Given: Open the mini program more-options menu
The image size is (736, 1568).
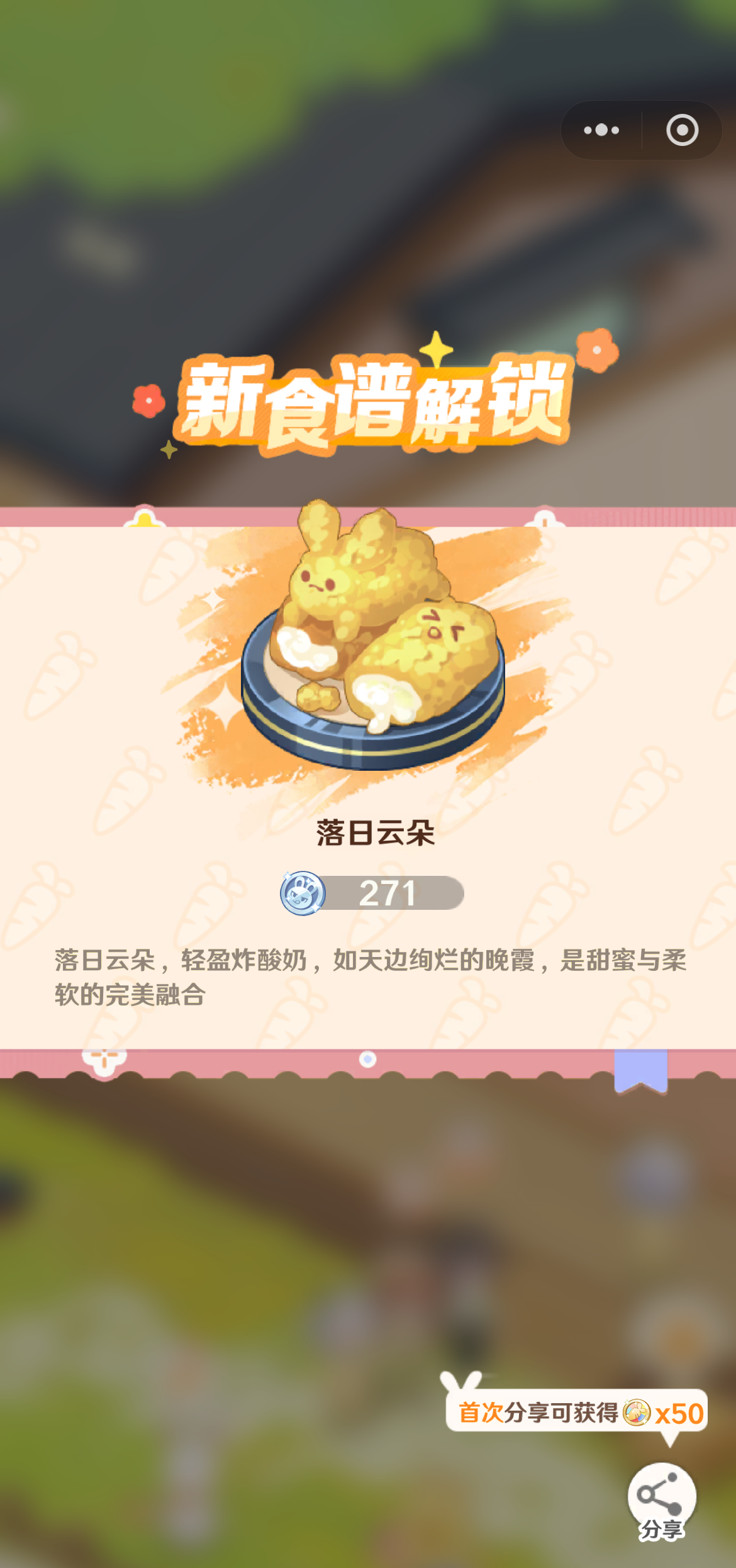Looking at the screenshot, I should [601, 130].
